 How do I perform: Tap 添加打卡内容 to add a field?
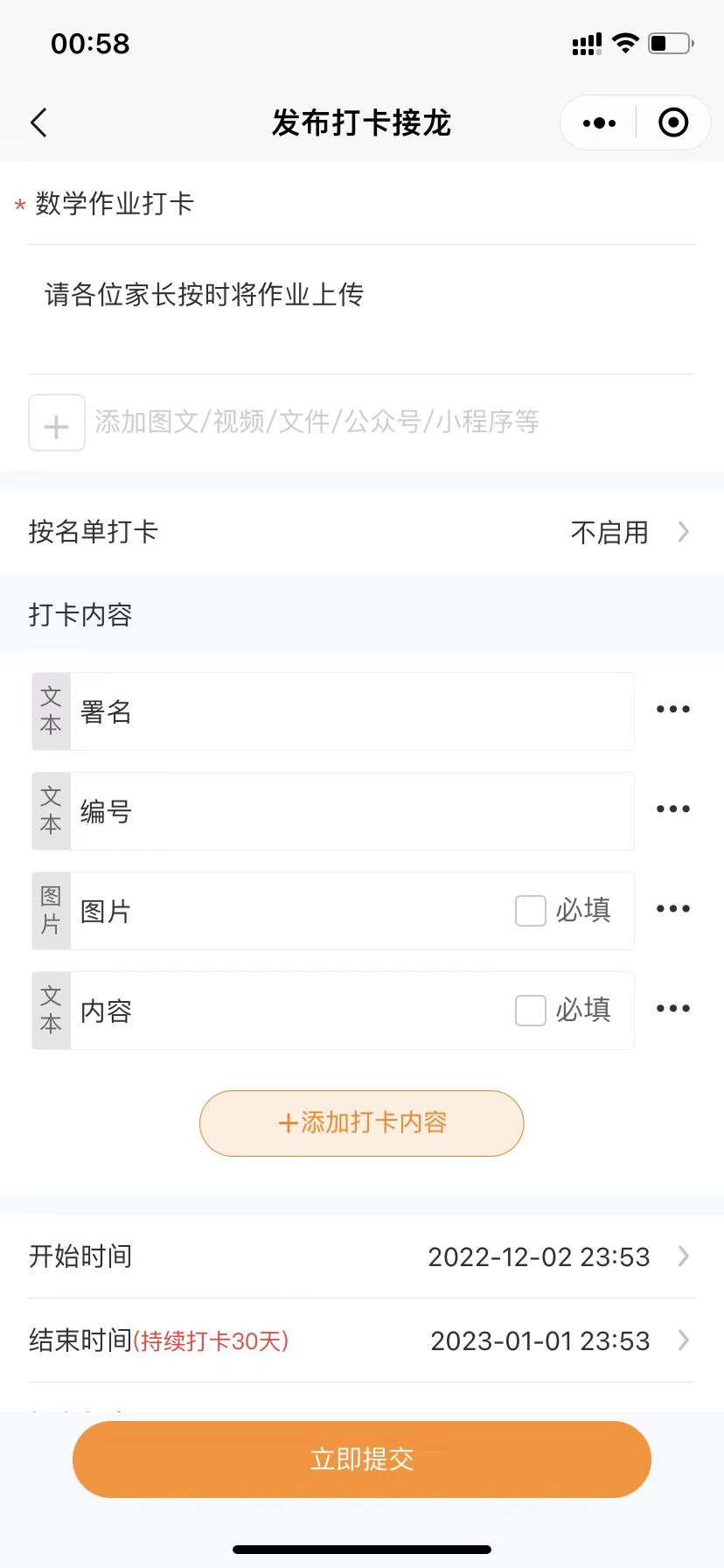click(x=362, y=1123)
